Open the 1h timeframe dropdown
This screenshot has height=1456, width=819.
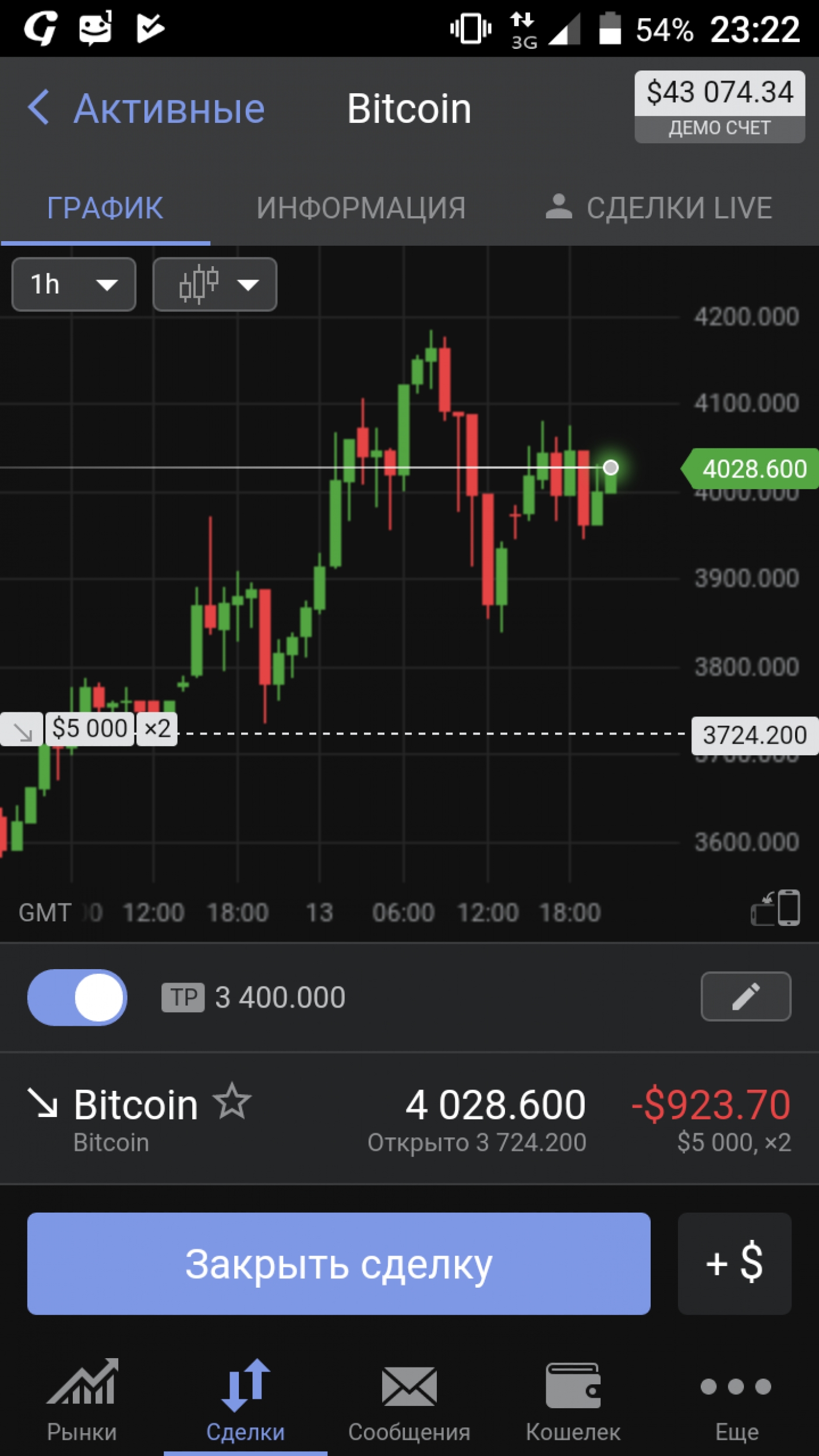73,284
